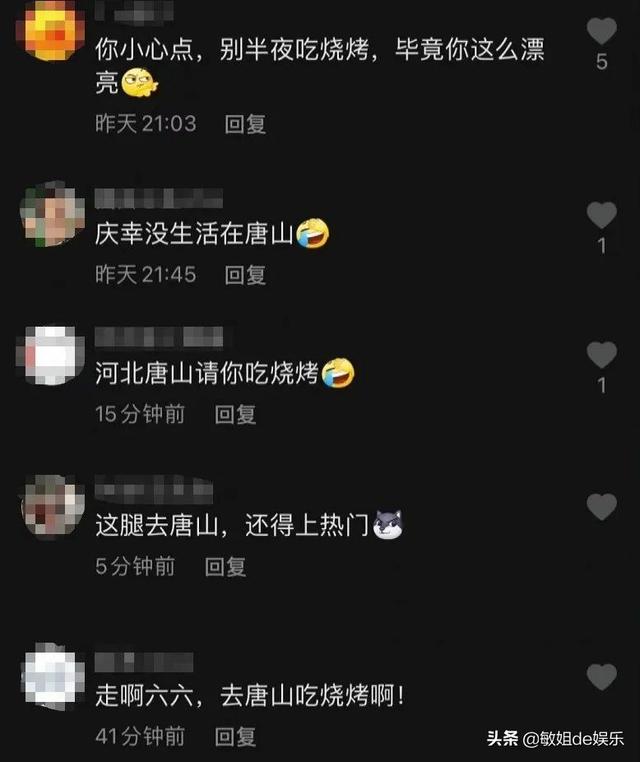Open avatar of the 走啊六六 commenter

click(52, 677)
